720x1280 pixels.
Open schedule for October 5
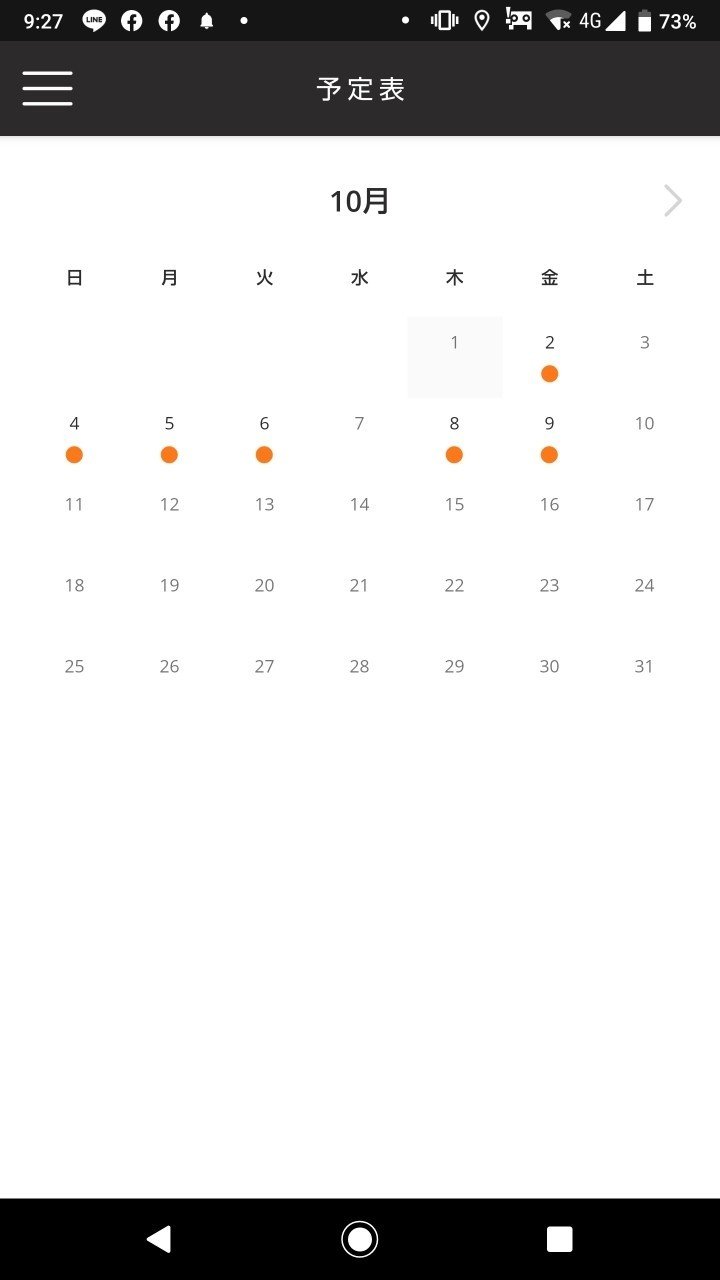(169, 438)
